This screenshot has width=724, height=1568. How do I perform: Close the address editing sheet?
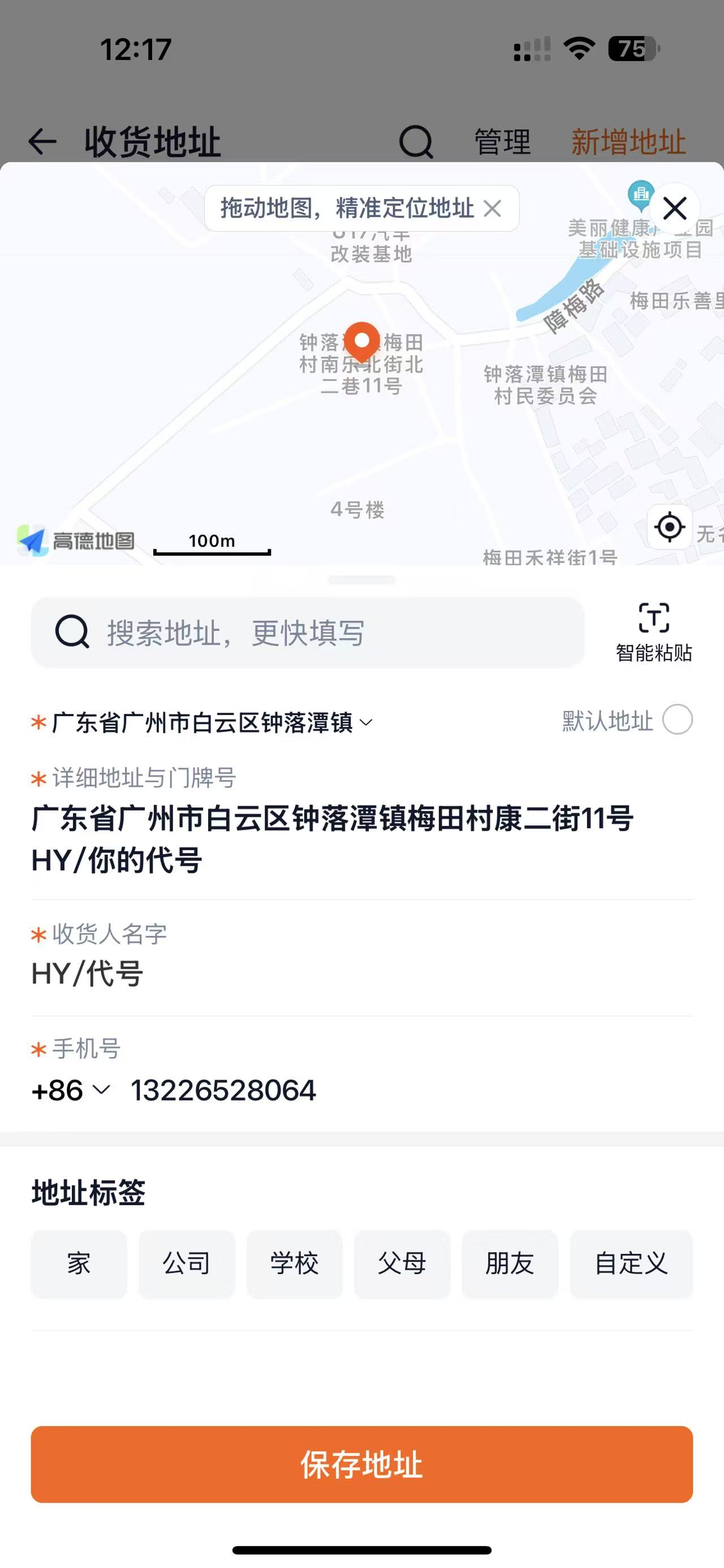675,209
